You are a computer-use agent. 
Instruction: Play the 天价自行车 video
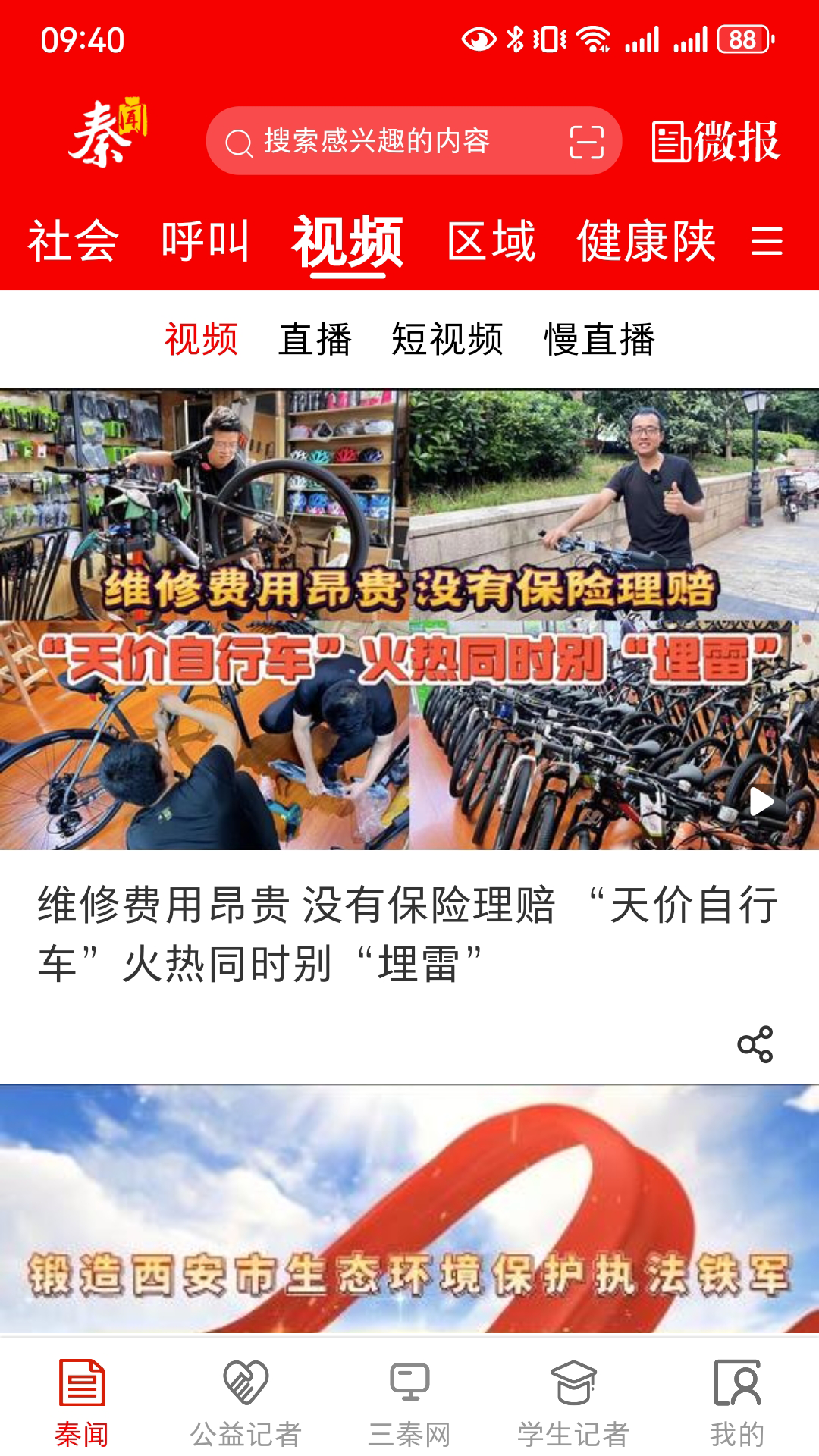point(761,802)
